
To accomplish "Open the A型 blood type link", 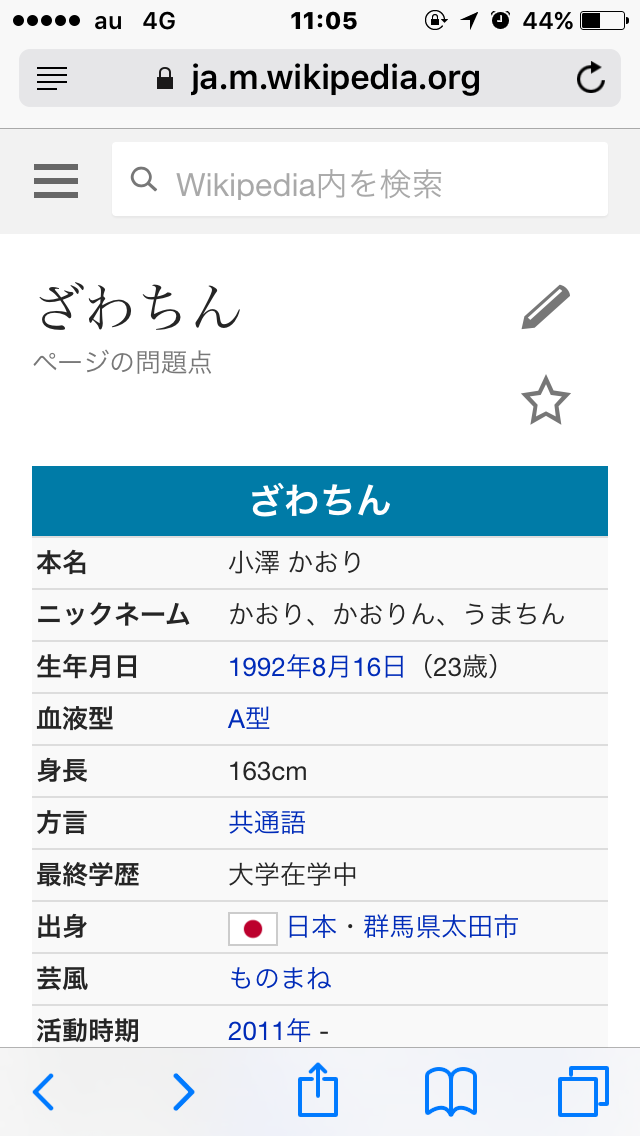I will 249,719.
